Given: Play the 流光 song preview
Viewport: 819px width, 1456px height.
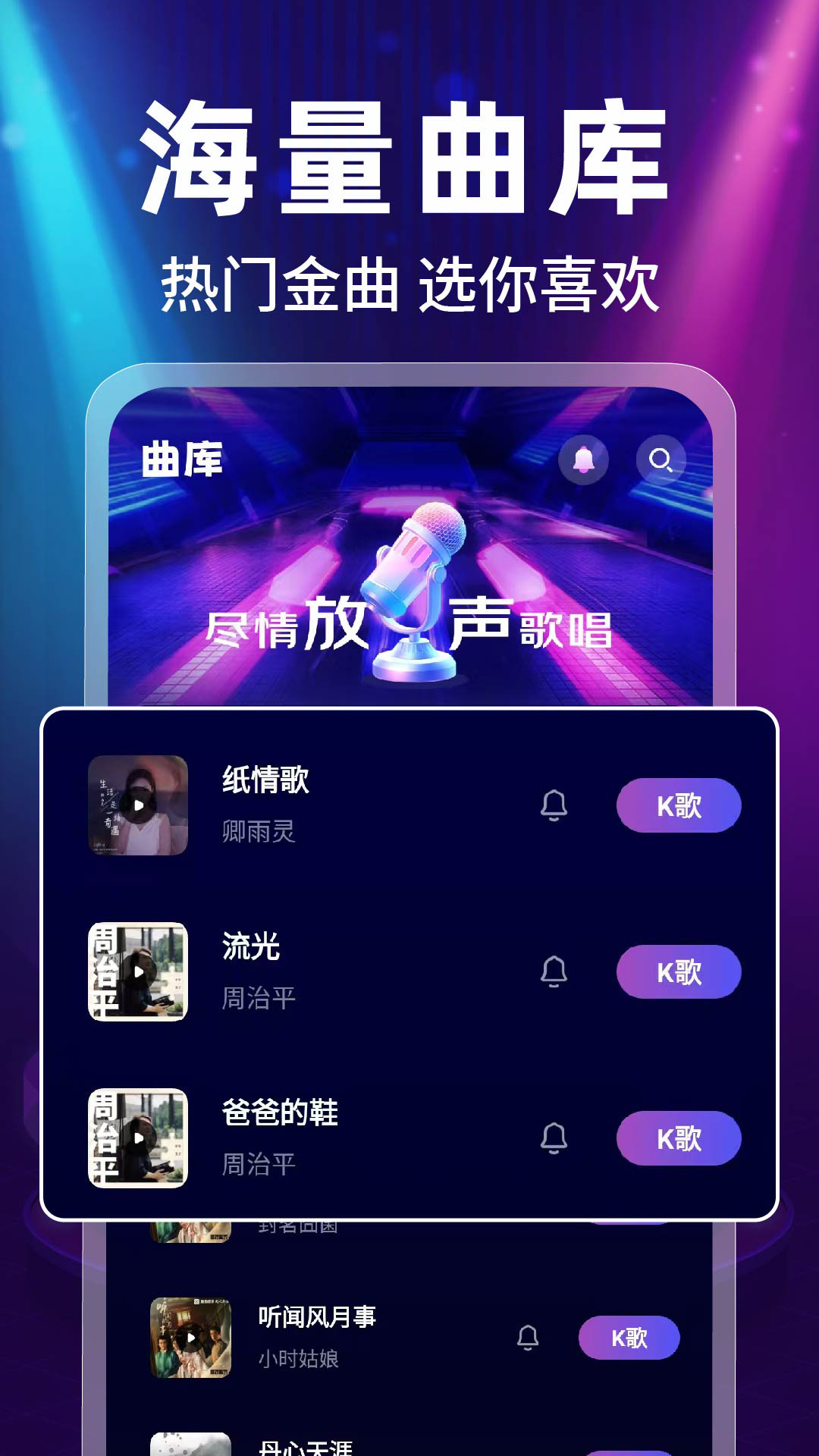Looking at the screenshot, I should (x=137, y=971).
